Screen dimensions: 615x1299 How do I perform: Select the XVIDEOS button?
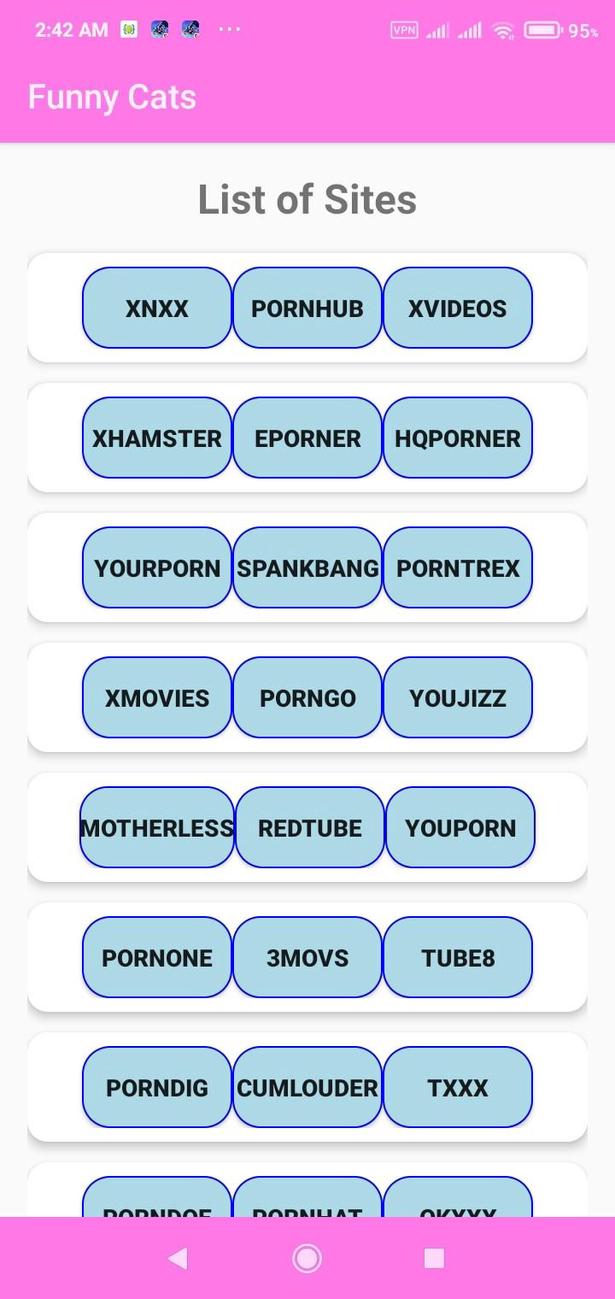click(x=457, y=308)
